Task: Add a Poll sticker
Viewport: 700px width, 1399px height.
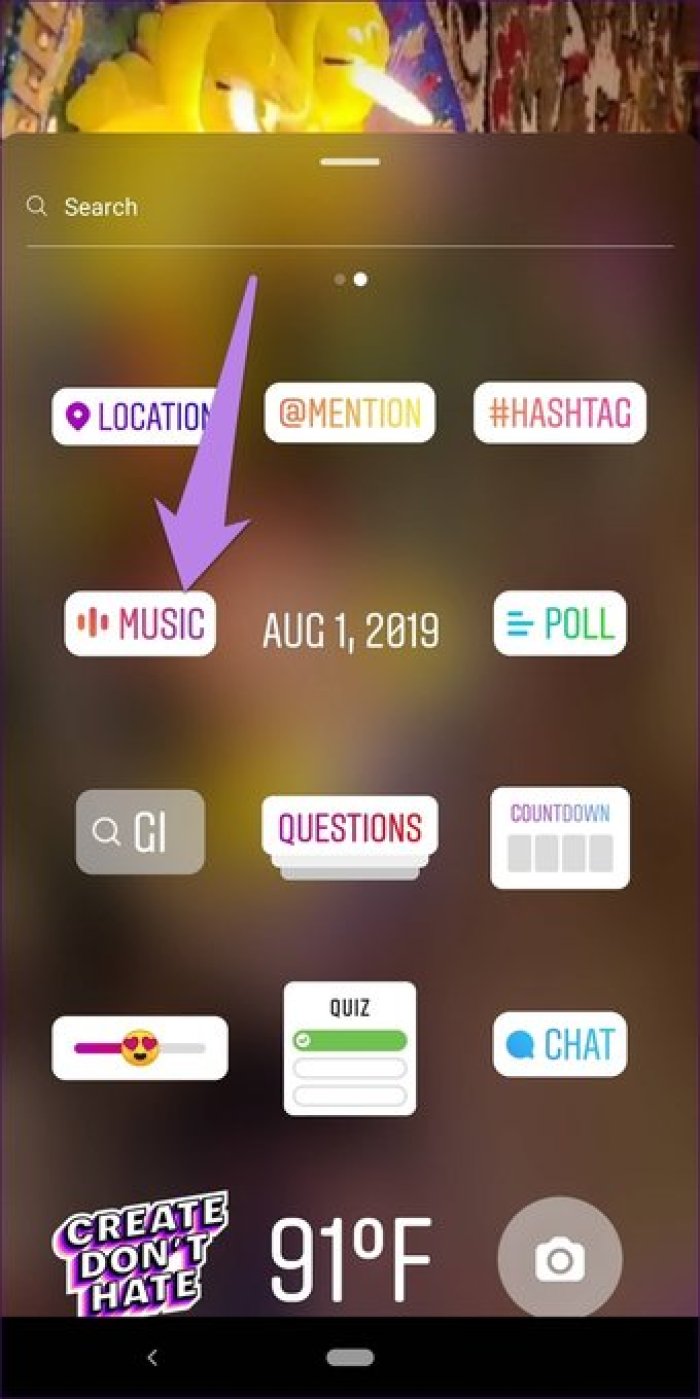Action: tap(560, 623)
